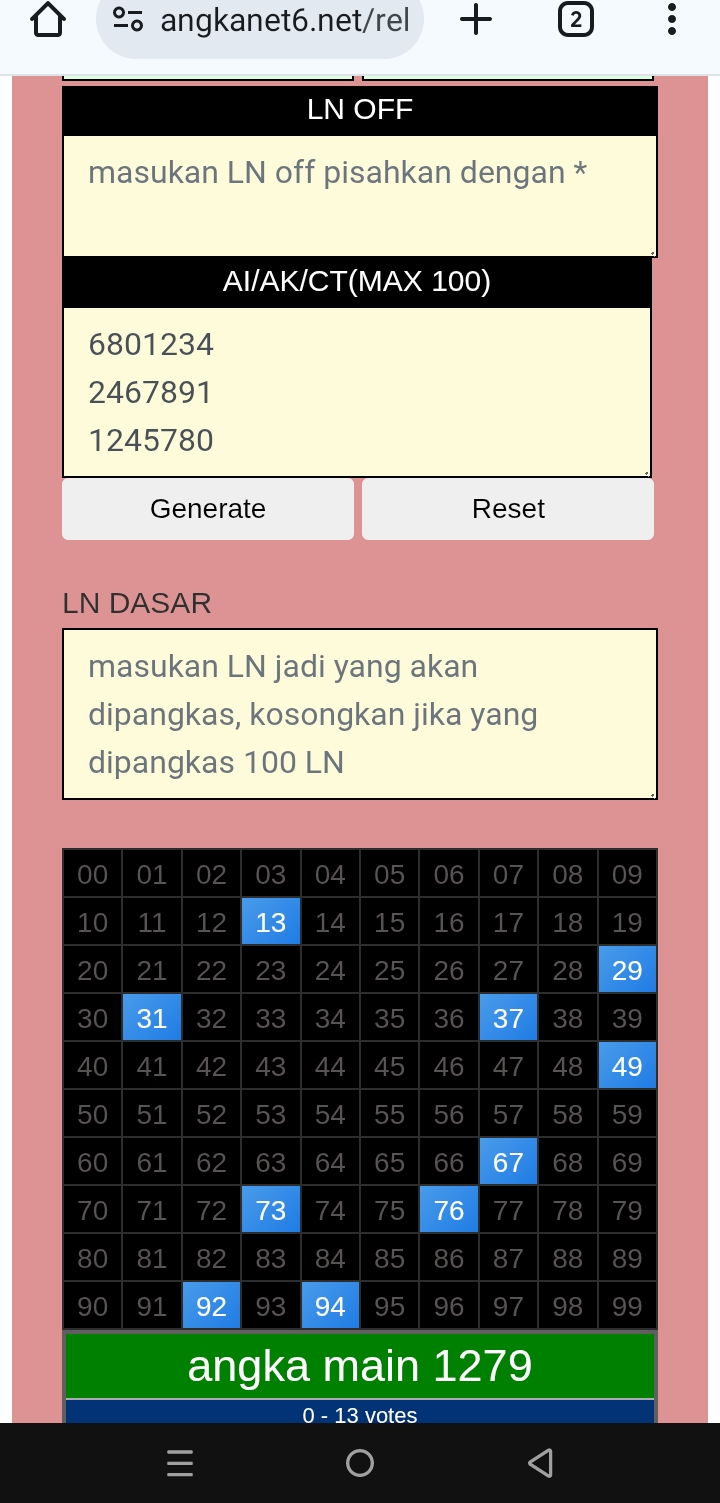Go to the browser home page
The image size is (720, 1503).
[48, 20]
